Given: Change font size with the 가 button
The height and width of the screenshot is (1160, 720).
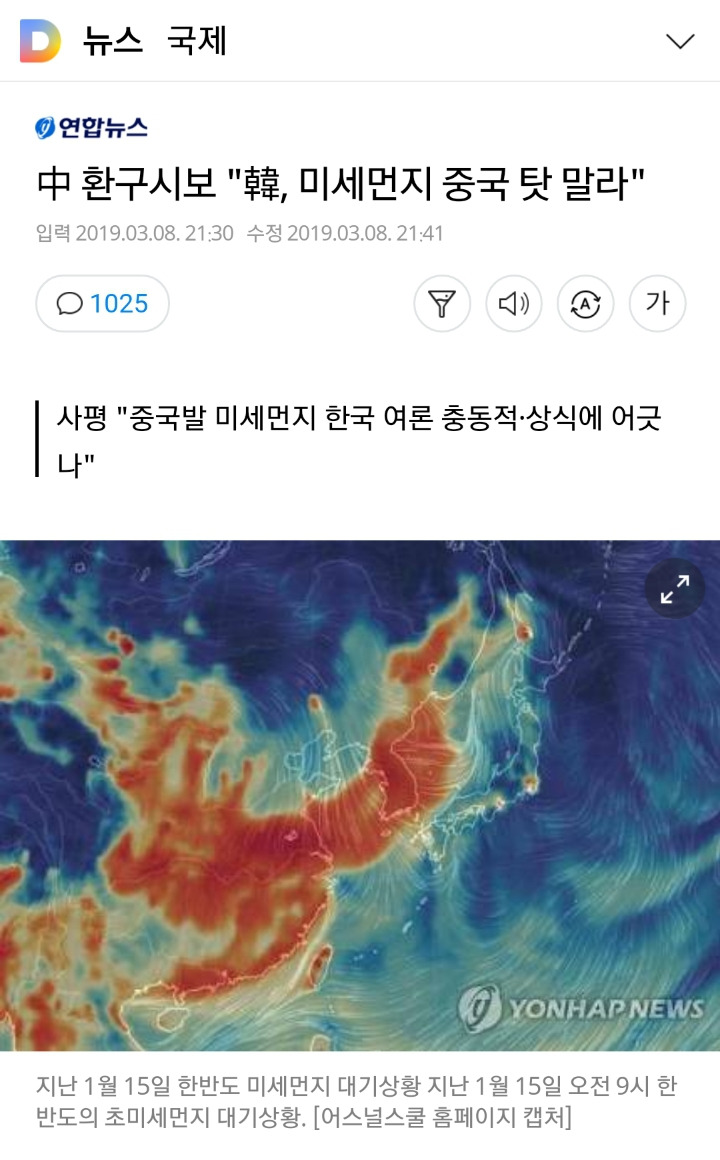Looking at the screenshot, I should (x=657, y=303).
